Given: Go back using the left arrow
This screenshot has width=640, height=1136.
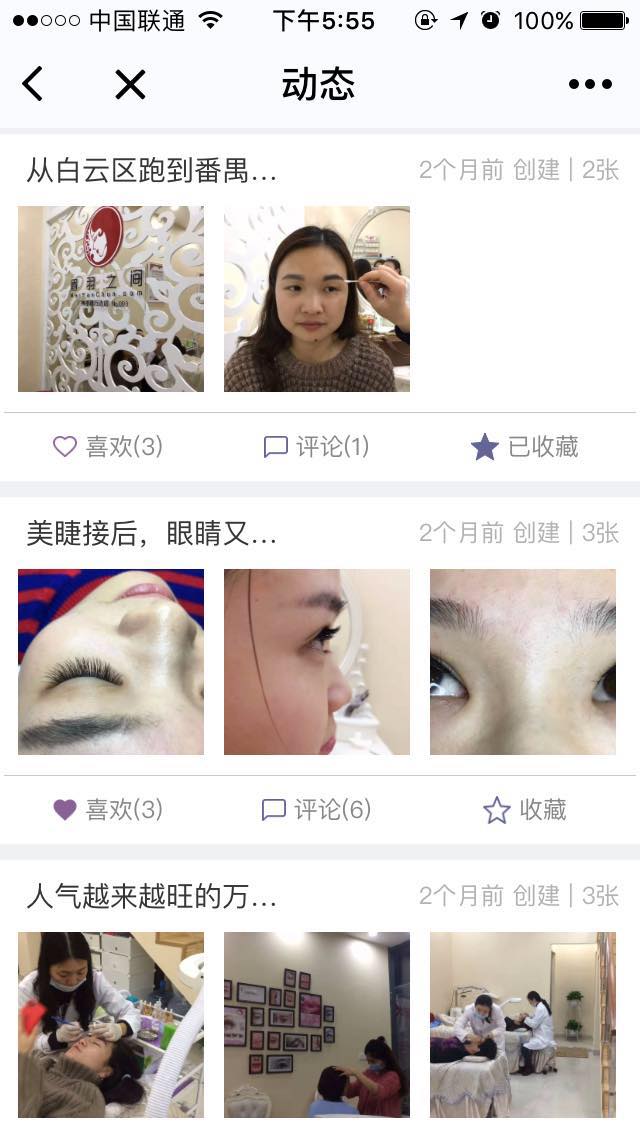Looking at the screenshot, I should pyautogui.click(x=33, y=84).
